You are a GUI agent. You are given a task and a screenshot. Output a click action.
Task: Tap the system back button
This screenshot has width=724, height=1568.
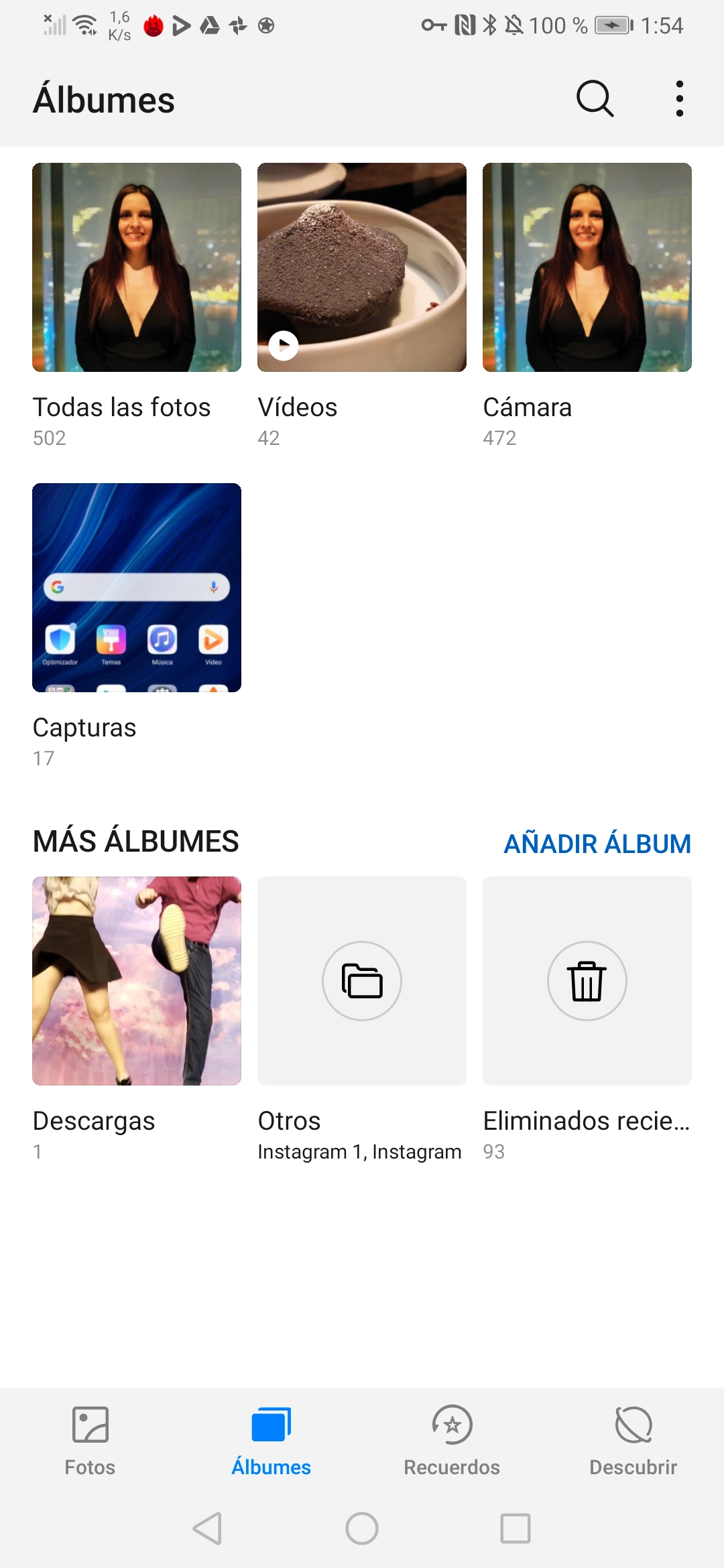tap(208, 1528)
